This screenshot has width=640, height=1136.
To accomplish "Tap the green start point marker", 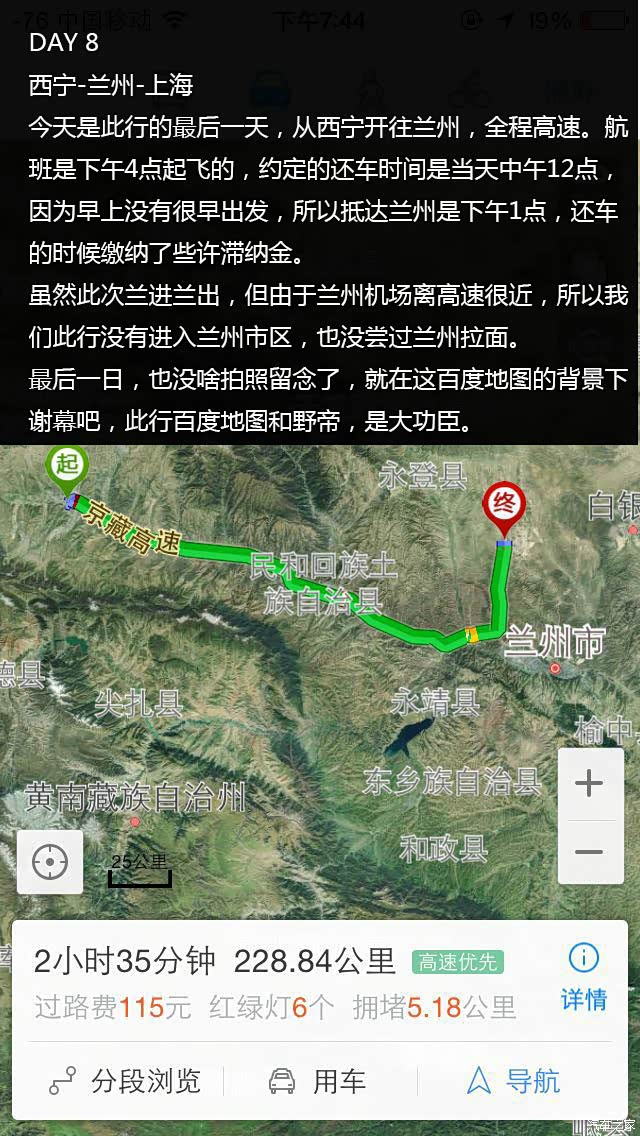I will tap(68, 468).
